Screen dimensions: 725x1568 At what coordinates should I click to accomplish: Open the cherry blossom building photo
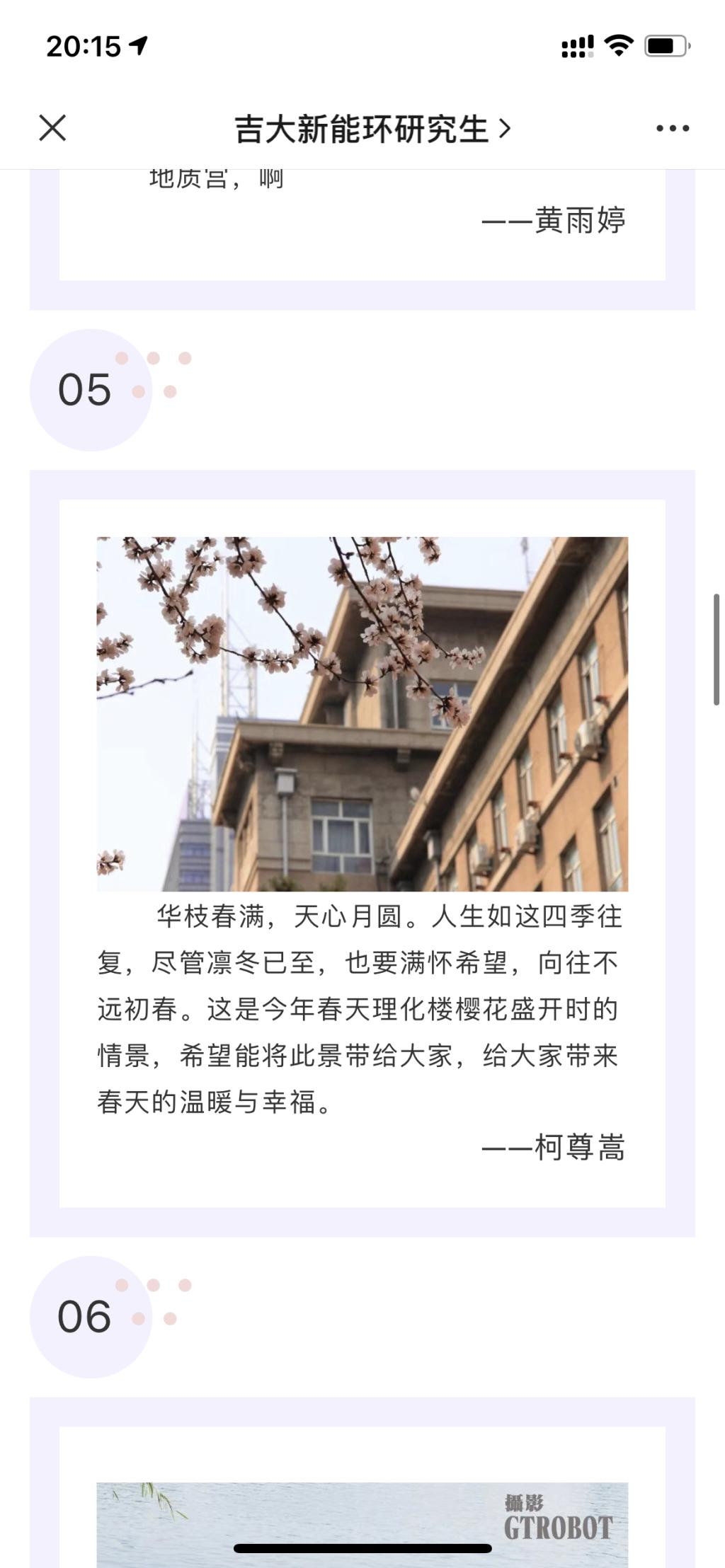tap(362, 713)
